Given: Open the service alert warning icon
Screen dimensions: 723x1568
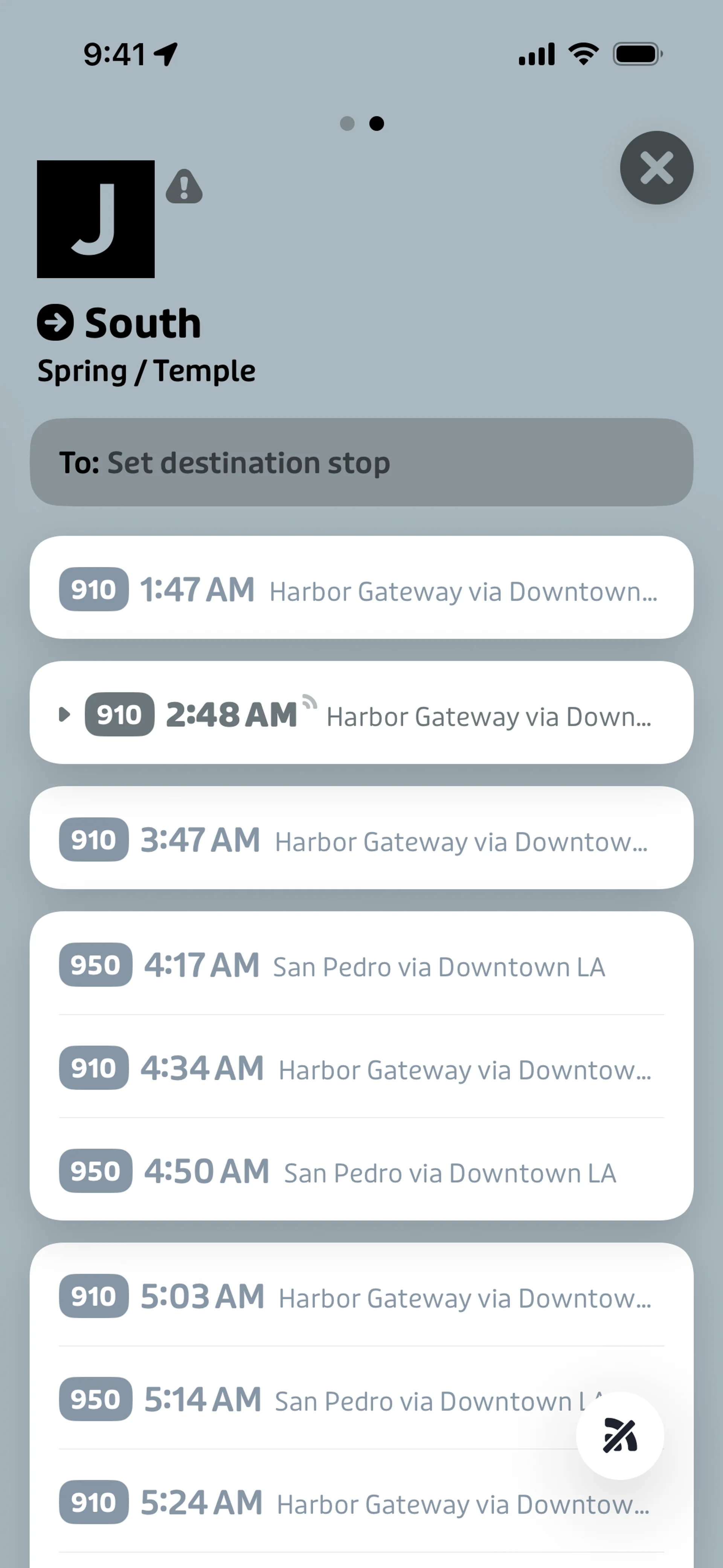Looking at the screenshot, I should point(184,186).
